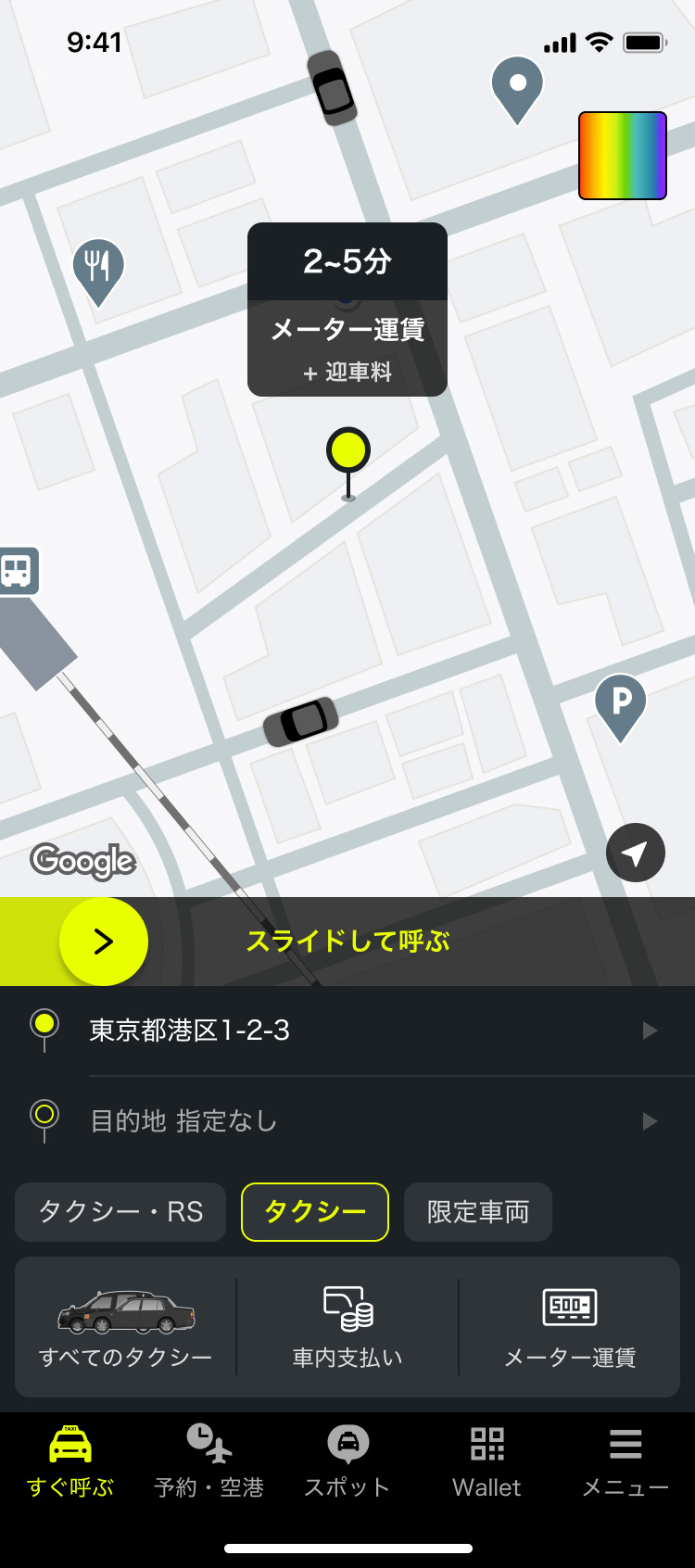Open the スポット tab
The height and width of the screenshot is (1568, 695).
(x=347, y=1462)
